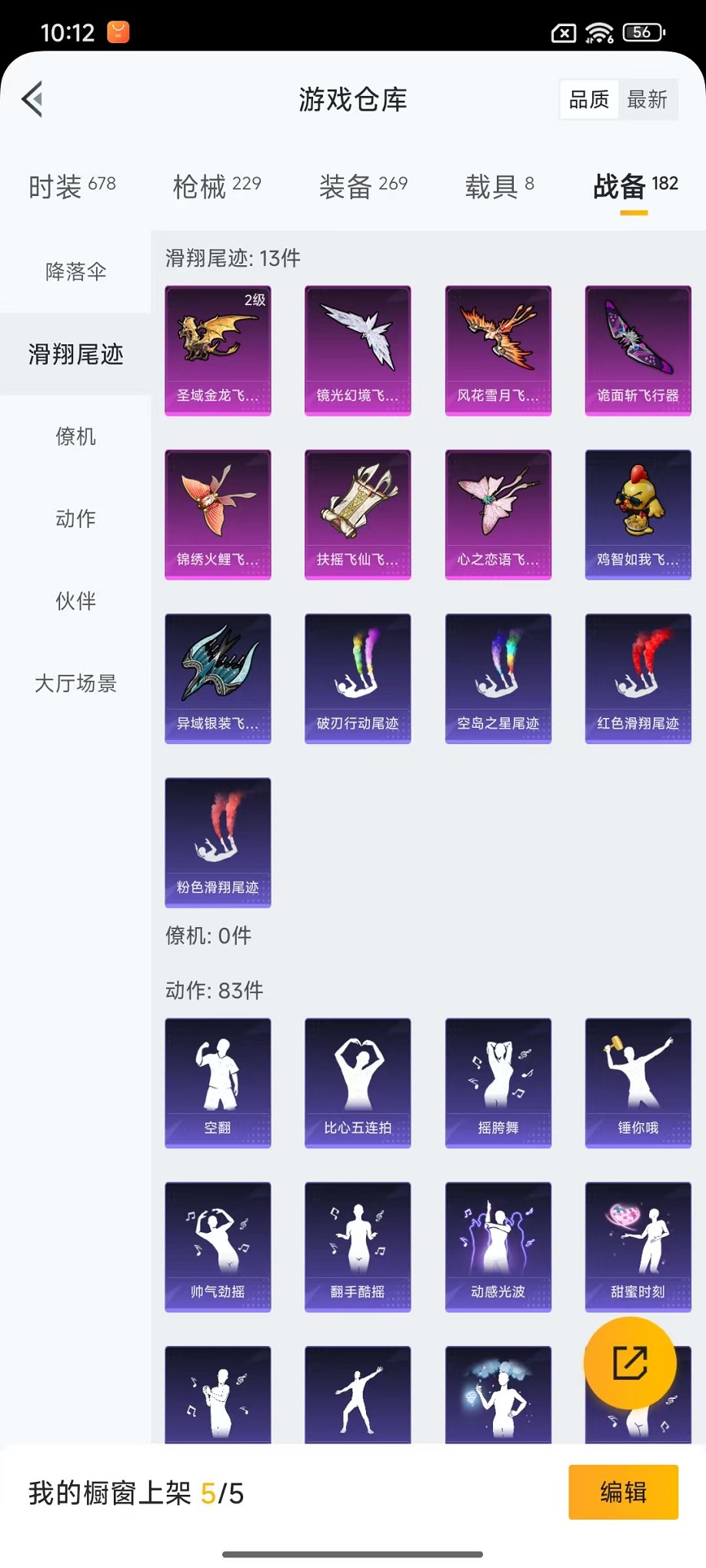The width and height of the screenshot is (706, 1568).
Task: Go back from 游戏仓库
Action: [32, 99]
